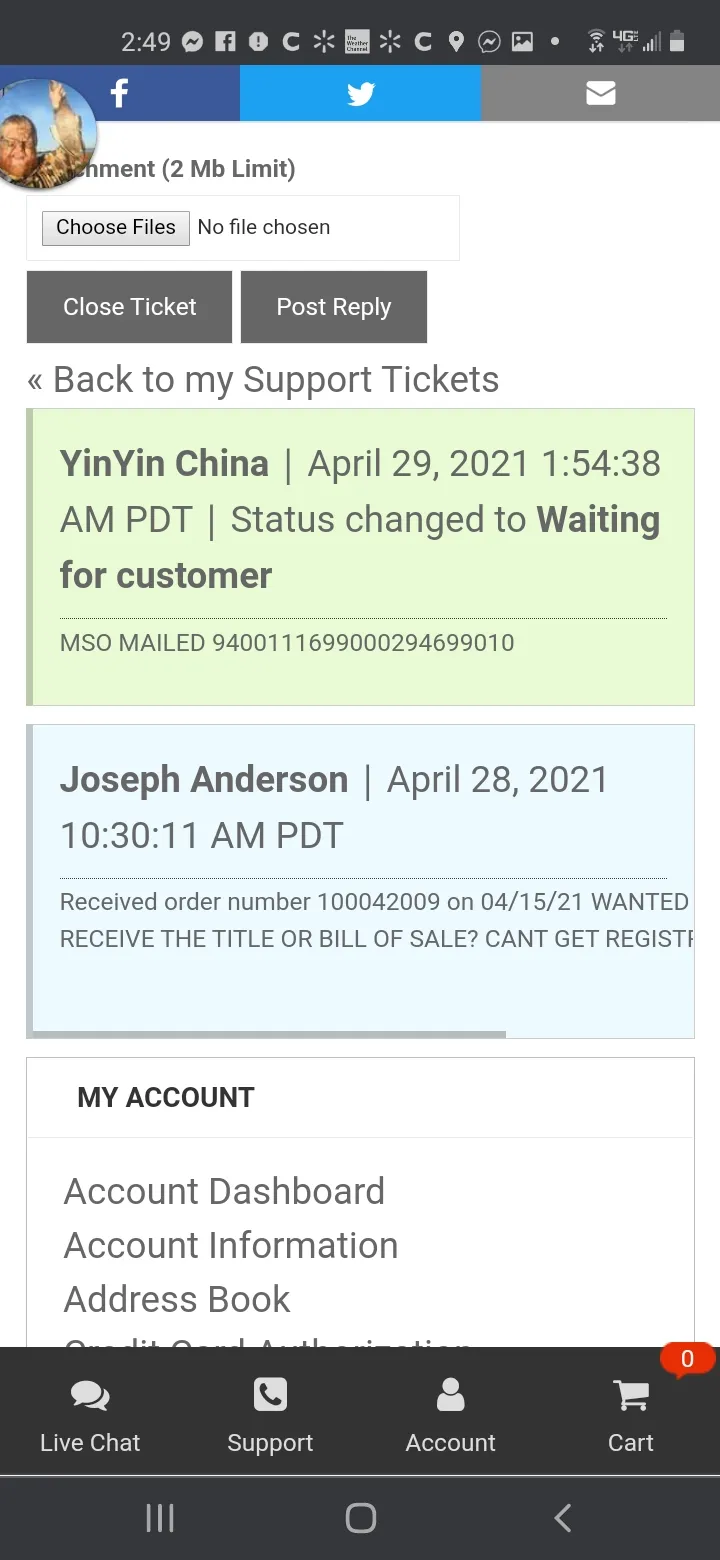This screenshot has width=720, height=1560.
Task: Close the support ticket
Action: (129, 307)
